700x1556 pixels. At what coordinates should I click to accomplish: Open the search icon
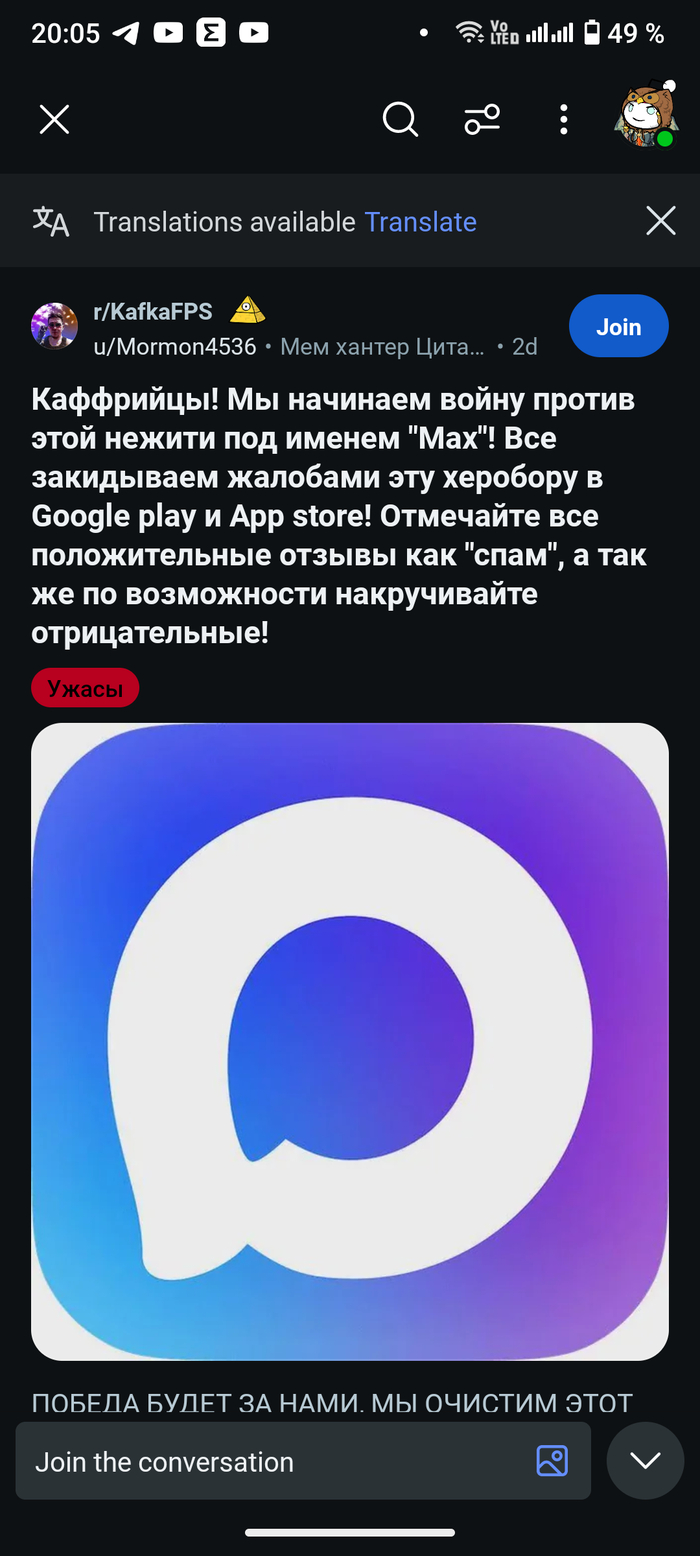400,120
